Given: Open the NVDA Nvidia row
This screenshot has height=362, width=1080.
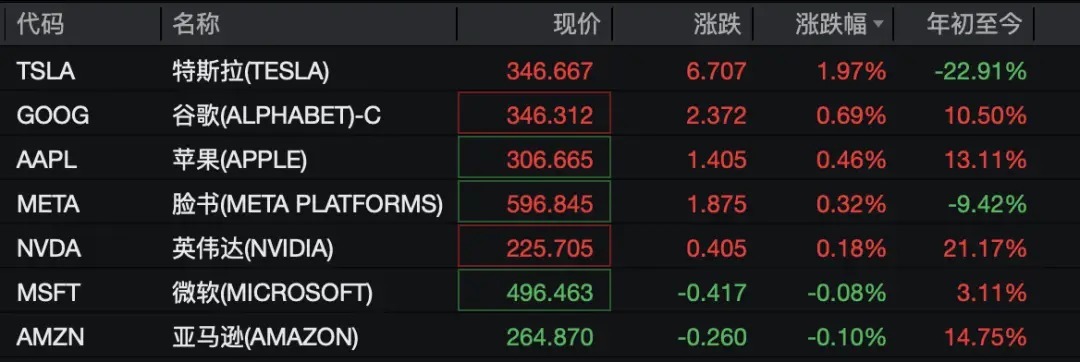Looking at the screenshot, I should [540, 248].
